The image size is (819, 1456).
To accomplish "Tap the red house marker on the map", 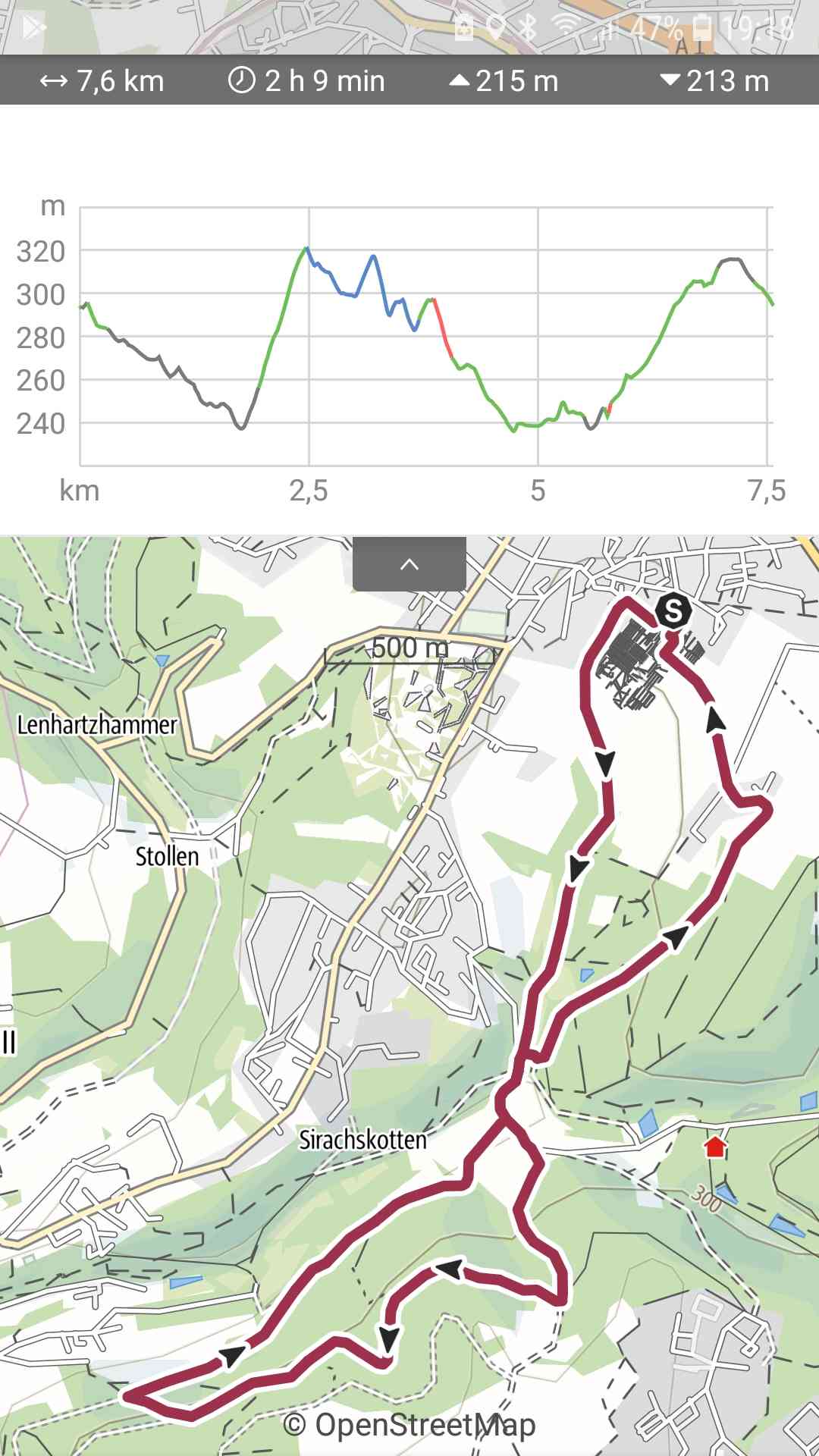I will 715,1146.
